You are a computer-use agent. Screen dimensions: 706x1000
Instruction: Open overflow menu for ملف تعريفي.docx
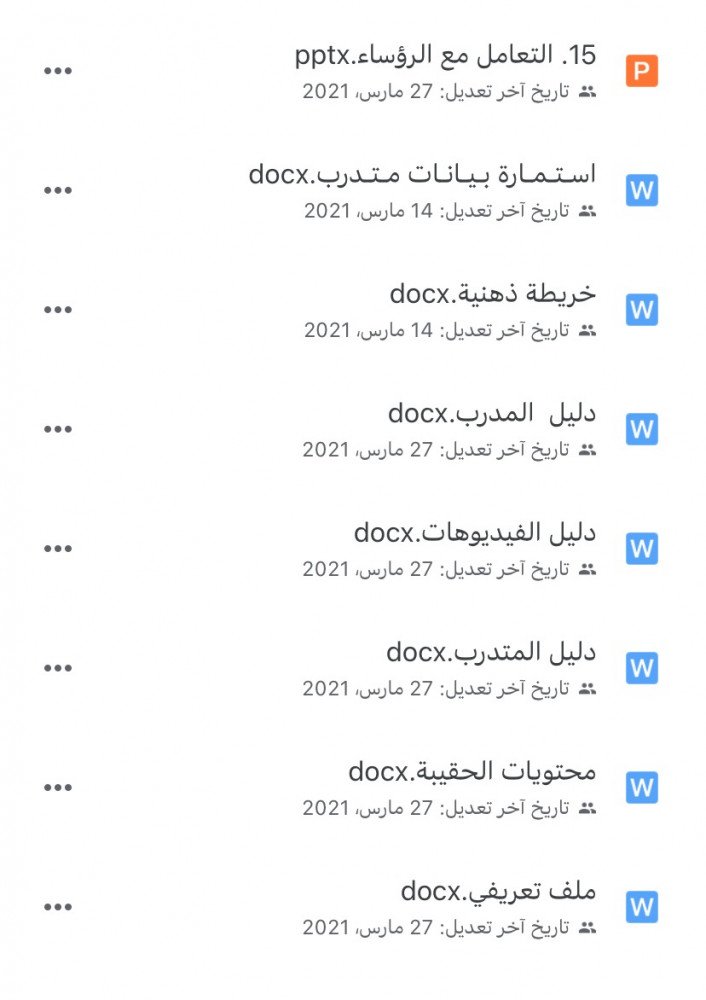(x=58, y=907)
